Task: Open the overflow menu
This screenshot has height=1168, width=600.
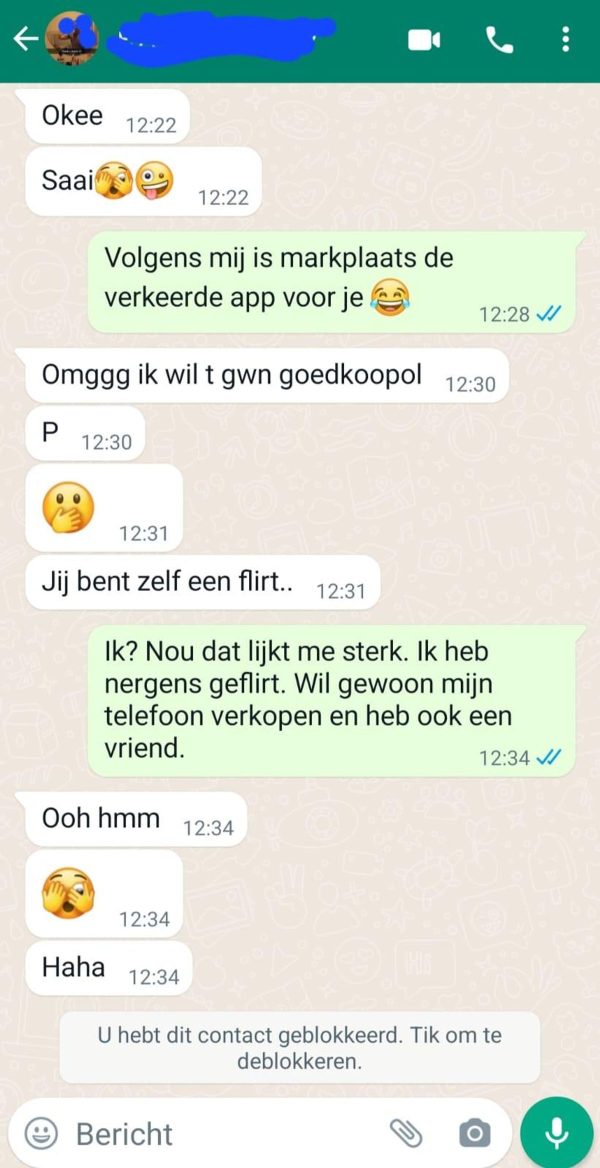Action: click(565, 40)
